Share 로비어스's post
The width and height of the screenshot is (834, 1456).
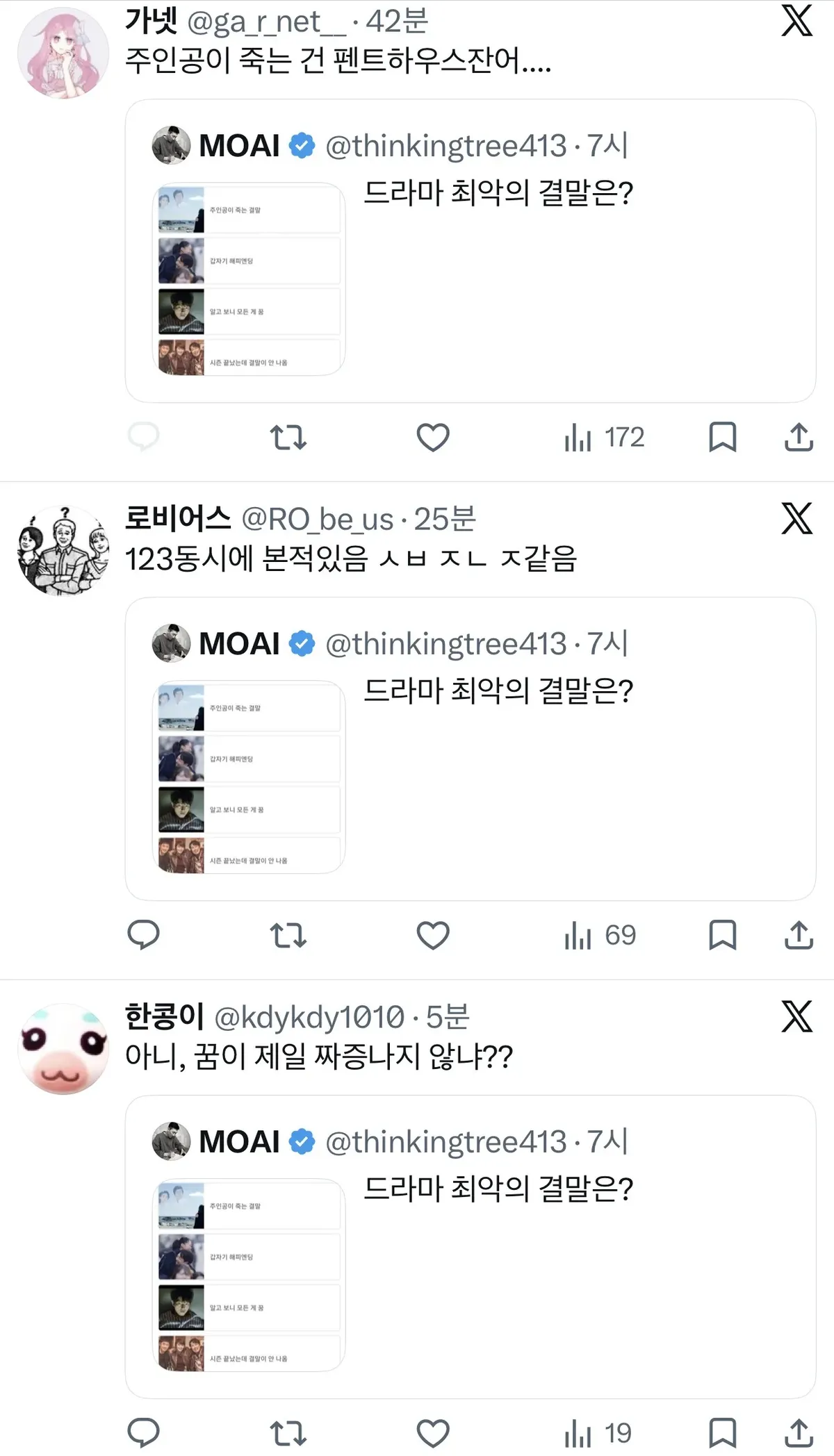coord(799,936)
